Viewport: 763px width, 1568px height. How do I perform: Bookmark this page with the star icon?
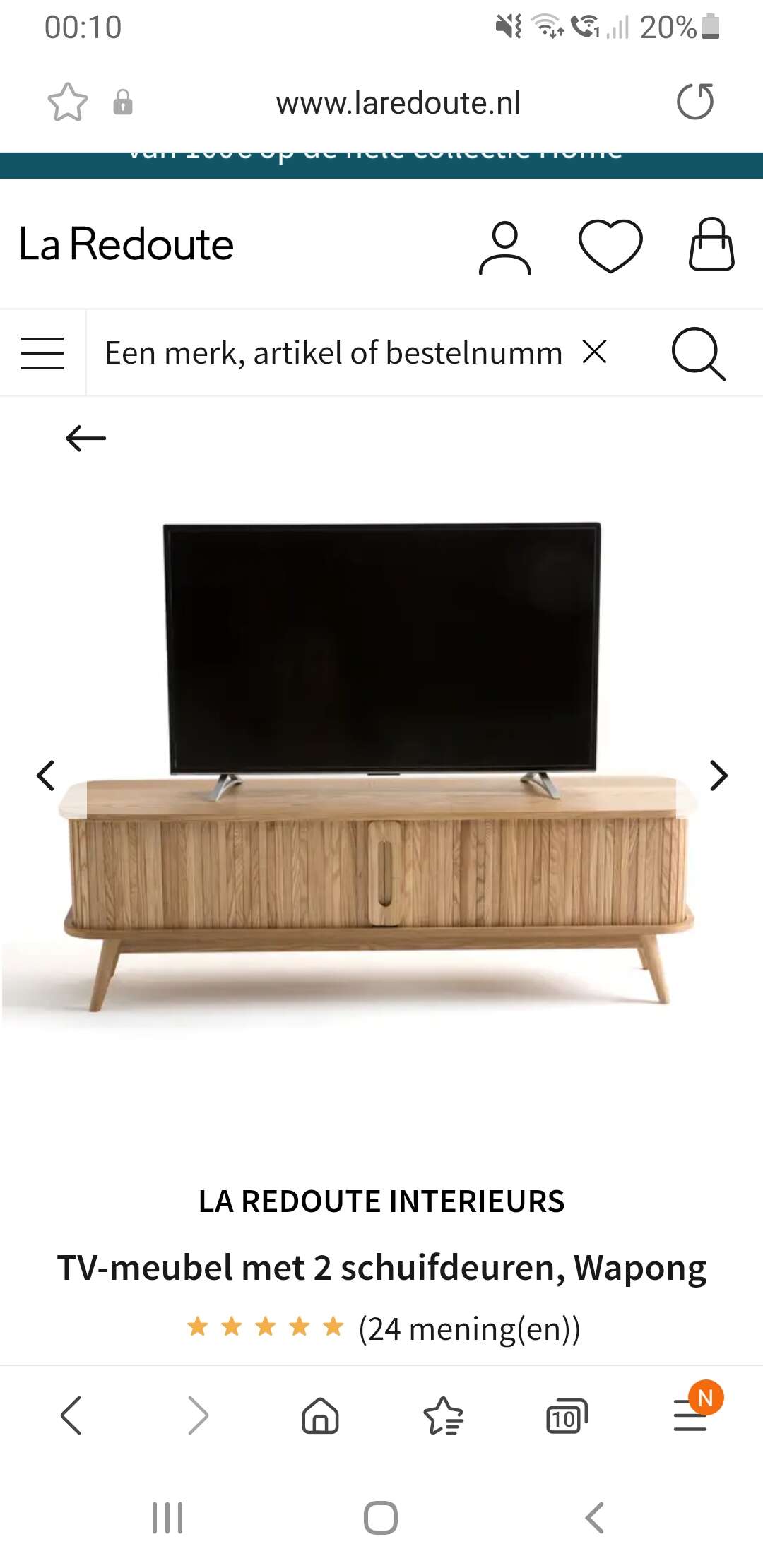click(x=68, y=102)
